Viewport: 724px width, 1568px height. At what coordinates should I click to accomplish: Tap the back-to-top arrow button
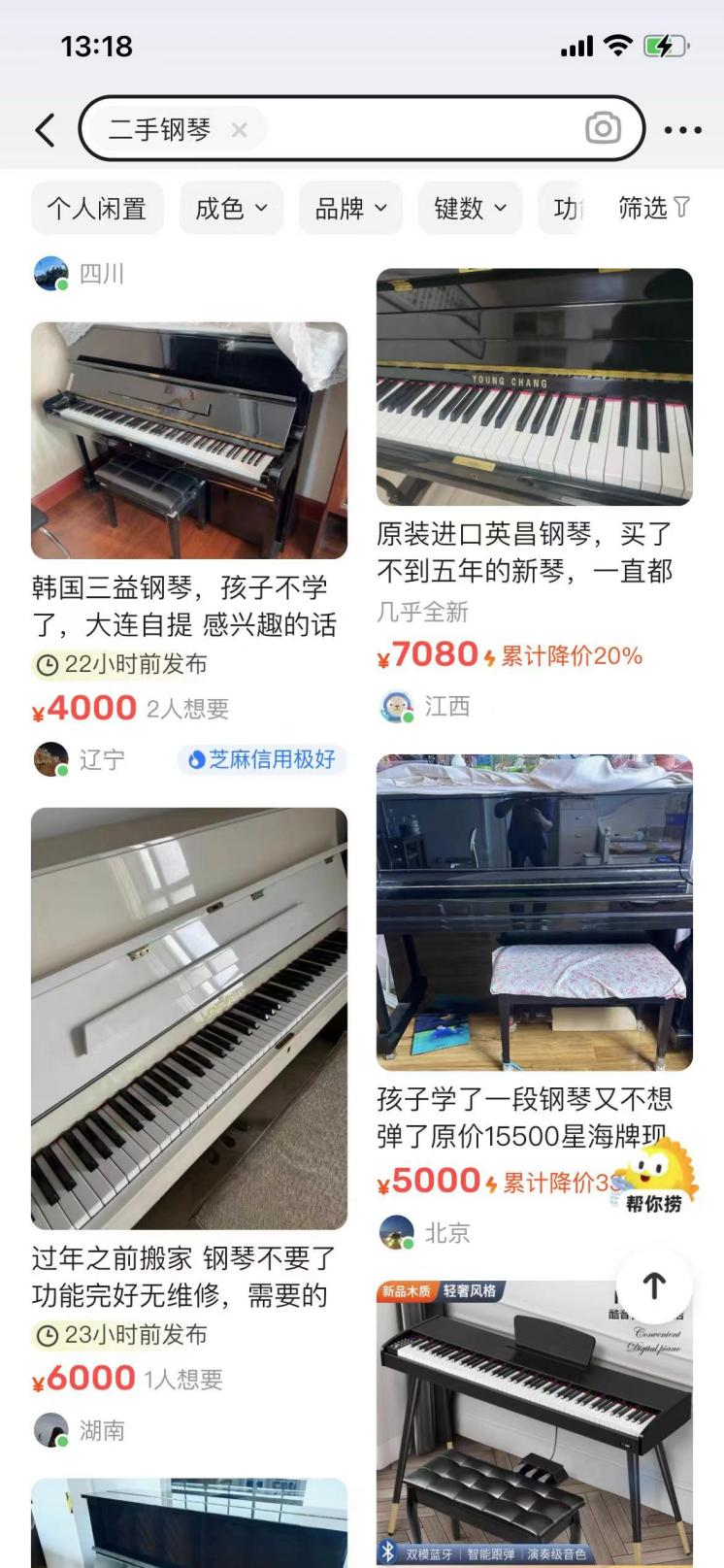click(653, 1284)
